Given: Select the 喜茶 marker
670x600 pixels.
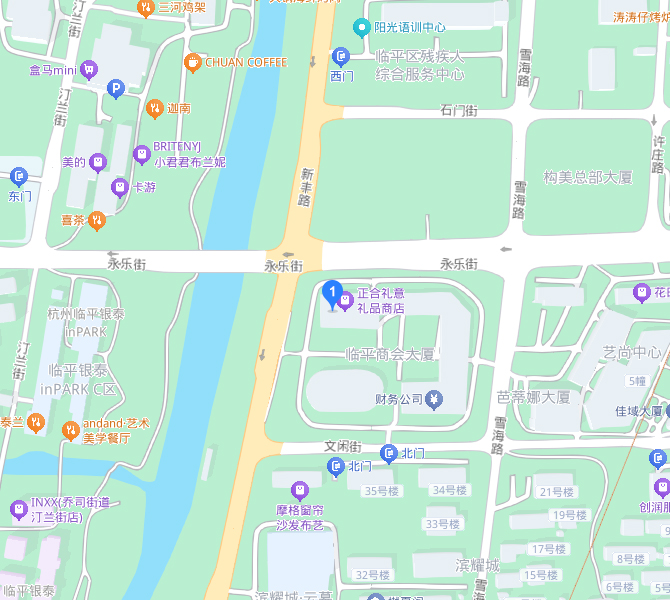Looking at the screenshot, I should pyautogui.click(x=97, y=220).
